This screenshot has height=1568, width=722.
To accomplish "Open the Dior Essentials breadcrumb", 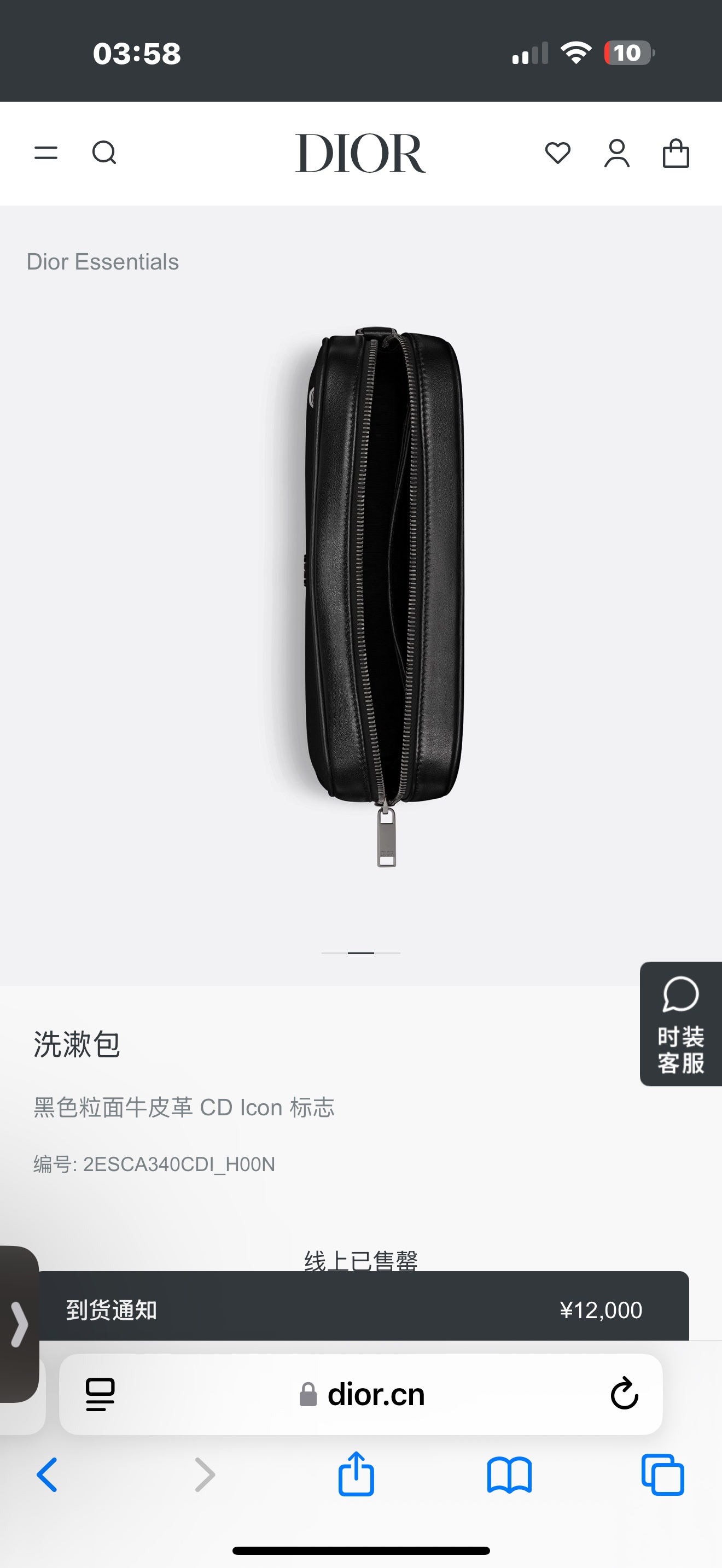I will (103, 262).
